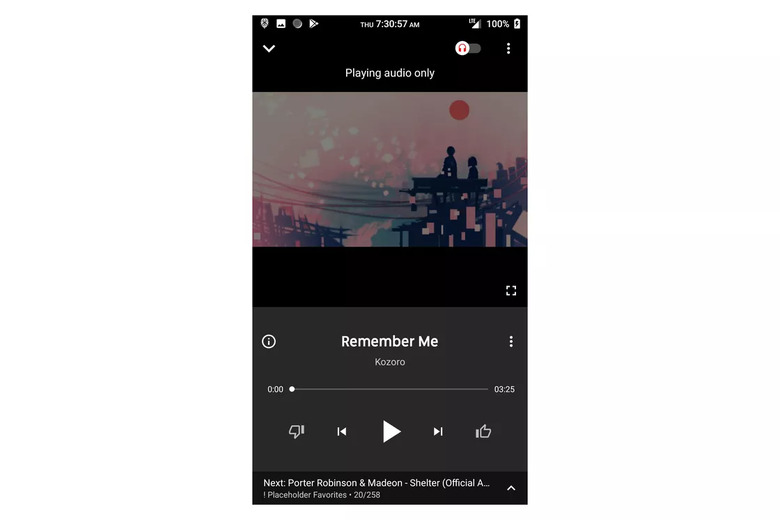Screen dimensions: 780x520
Task: Collapse the player with the down chevron
Action: pos(269,48)
